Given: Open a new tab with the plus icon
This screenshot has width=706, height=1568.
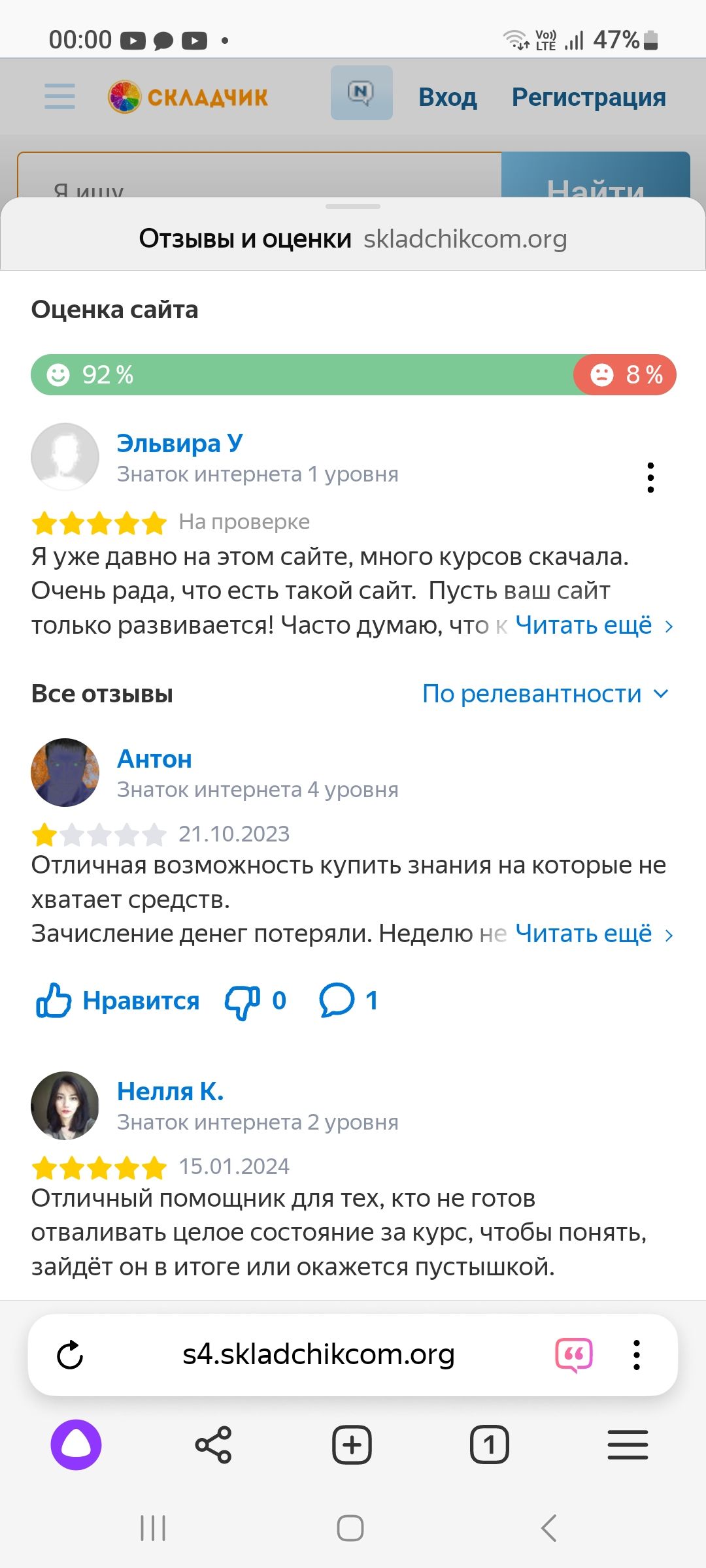Looking at the screenshot, I should pyautogui.click(x=352, y=1445).
